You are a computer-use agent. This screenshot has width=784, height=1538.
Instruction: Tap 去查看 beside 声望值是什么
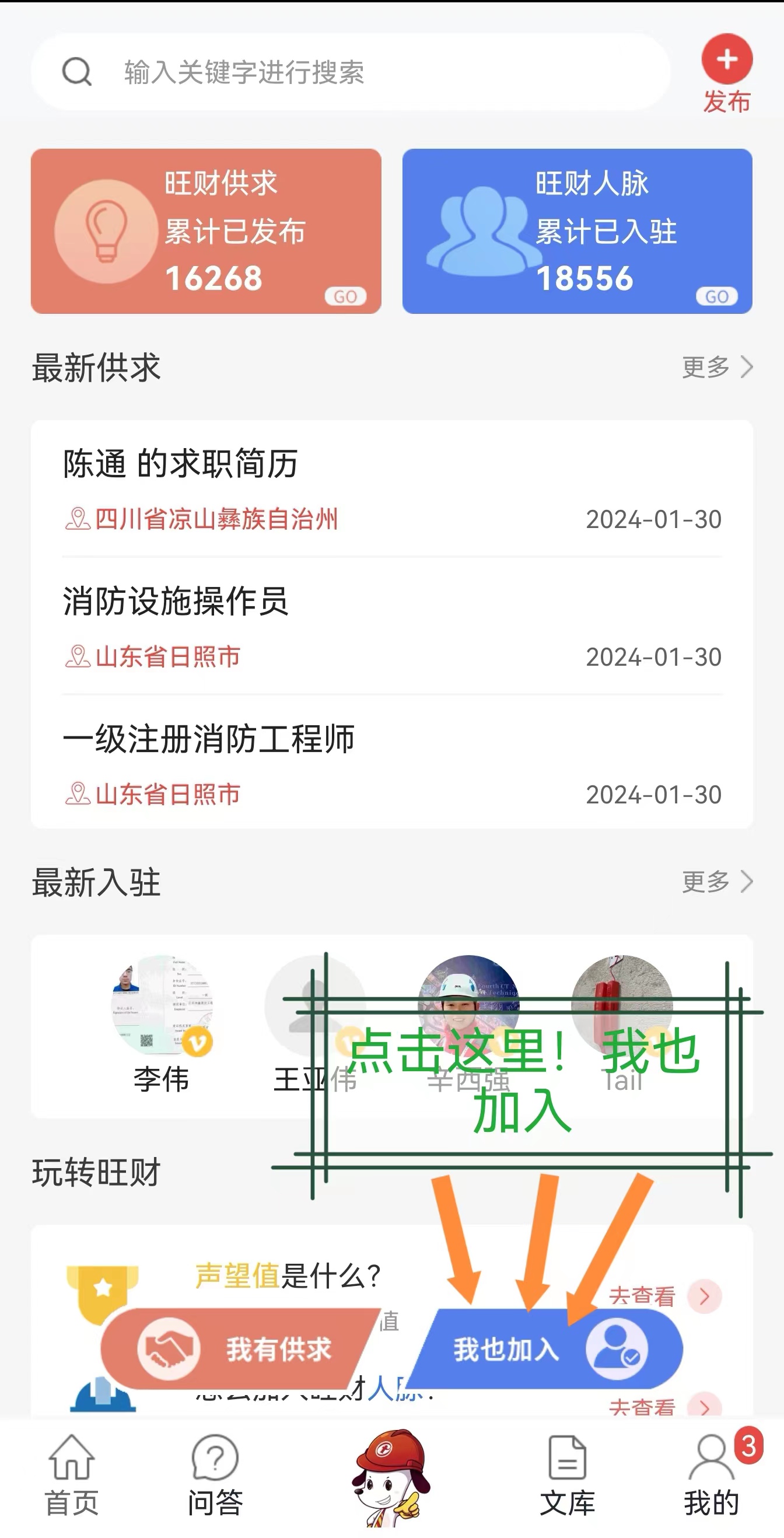[665, 1296]
